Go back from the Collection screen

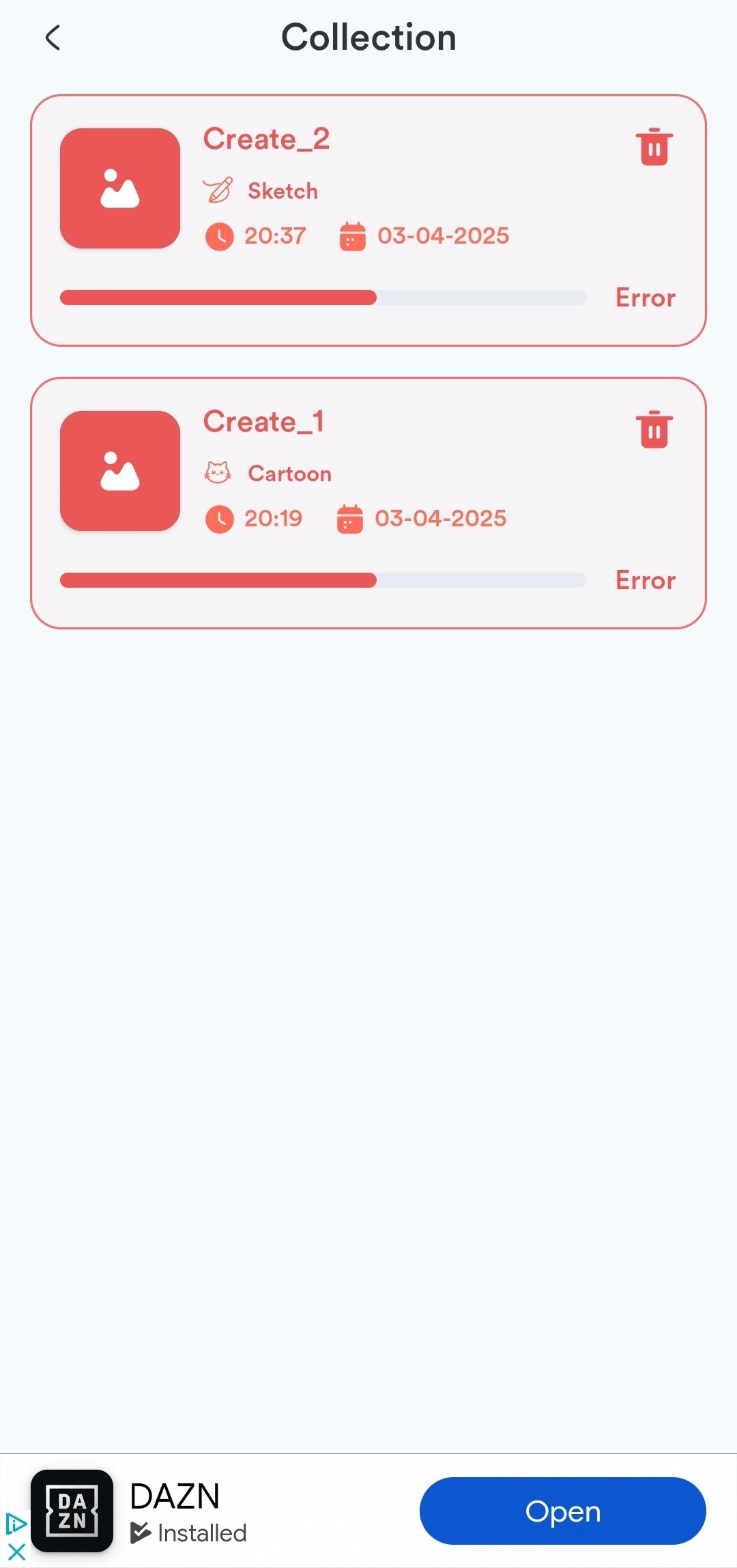53,38
